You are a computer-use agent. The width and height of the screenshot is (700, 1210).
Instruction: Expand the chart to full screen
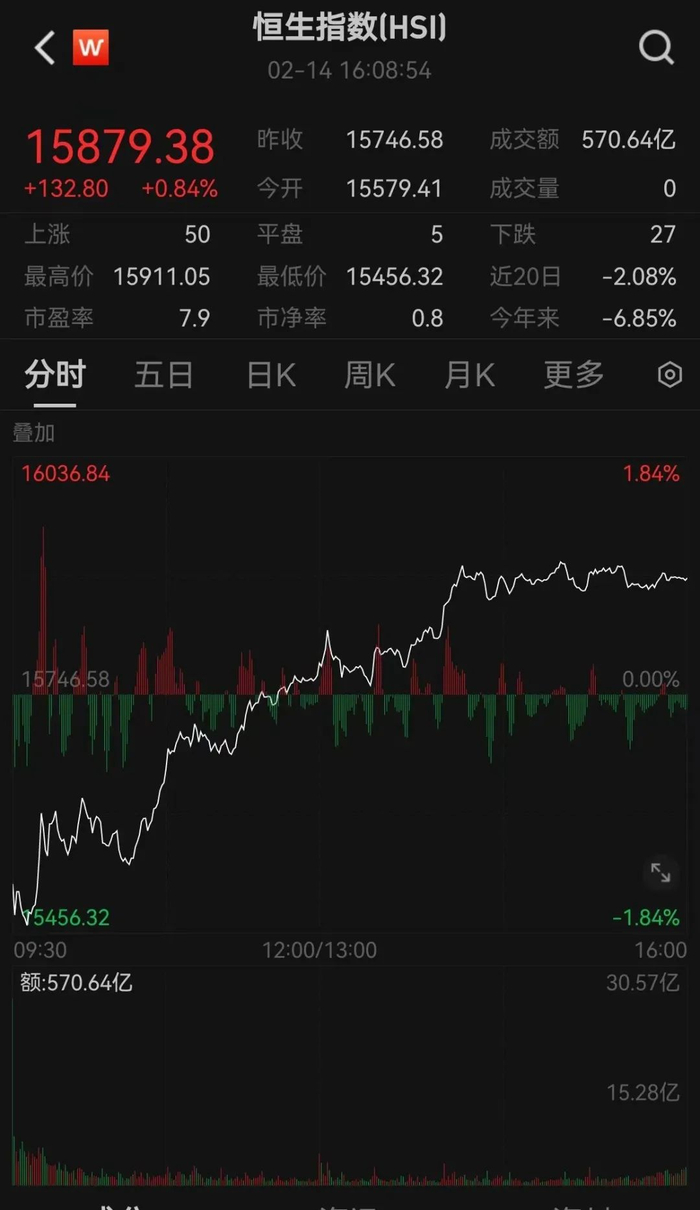click(x=661, y=872)
